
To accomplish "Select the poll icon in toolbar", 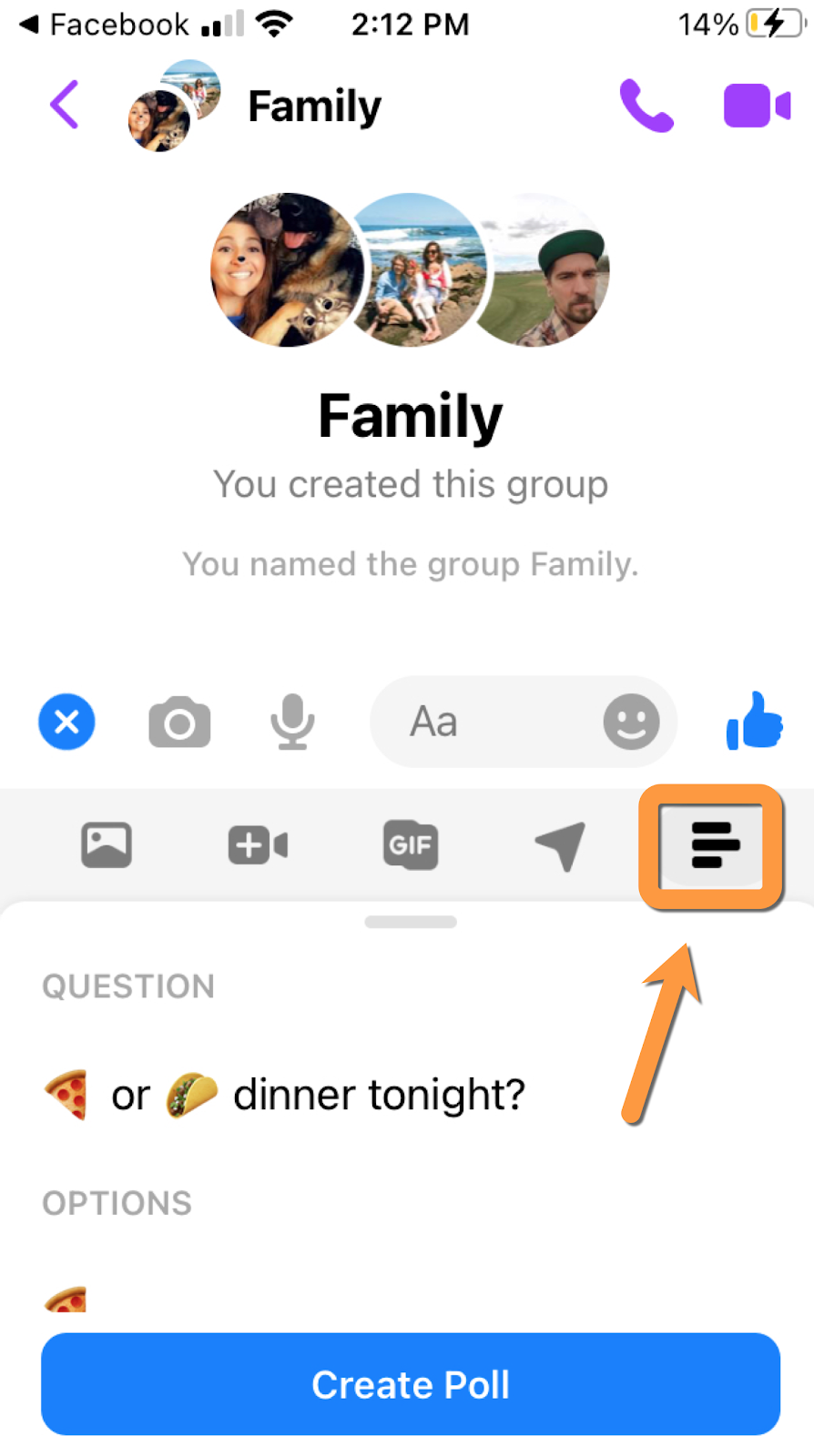I will click(x=711, y=846).
